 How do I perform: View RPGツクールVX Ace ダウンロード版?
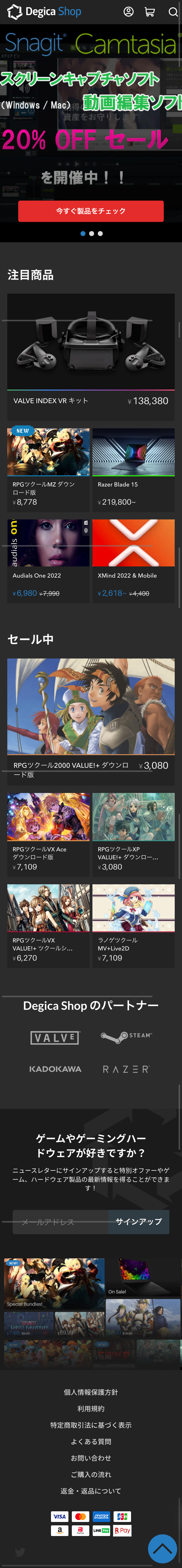coord(48,834)
